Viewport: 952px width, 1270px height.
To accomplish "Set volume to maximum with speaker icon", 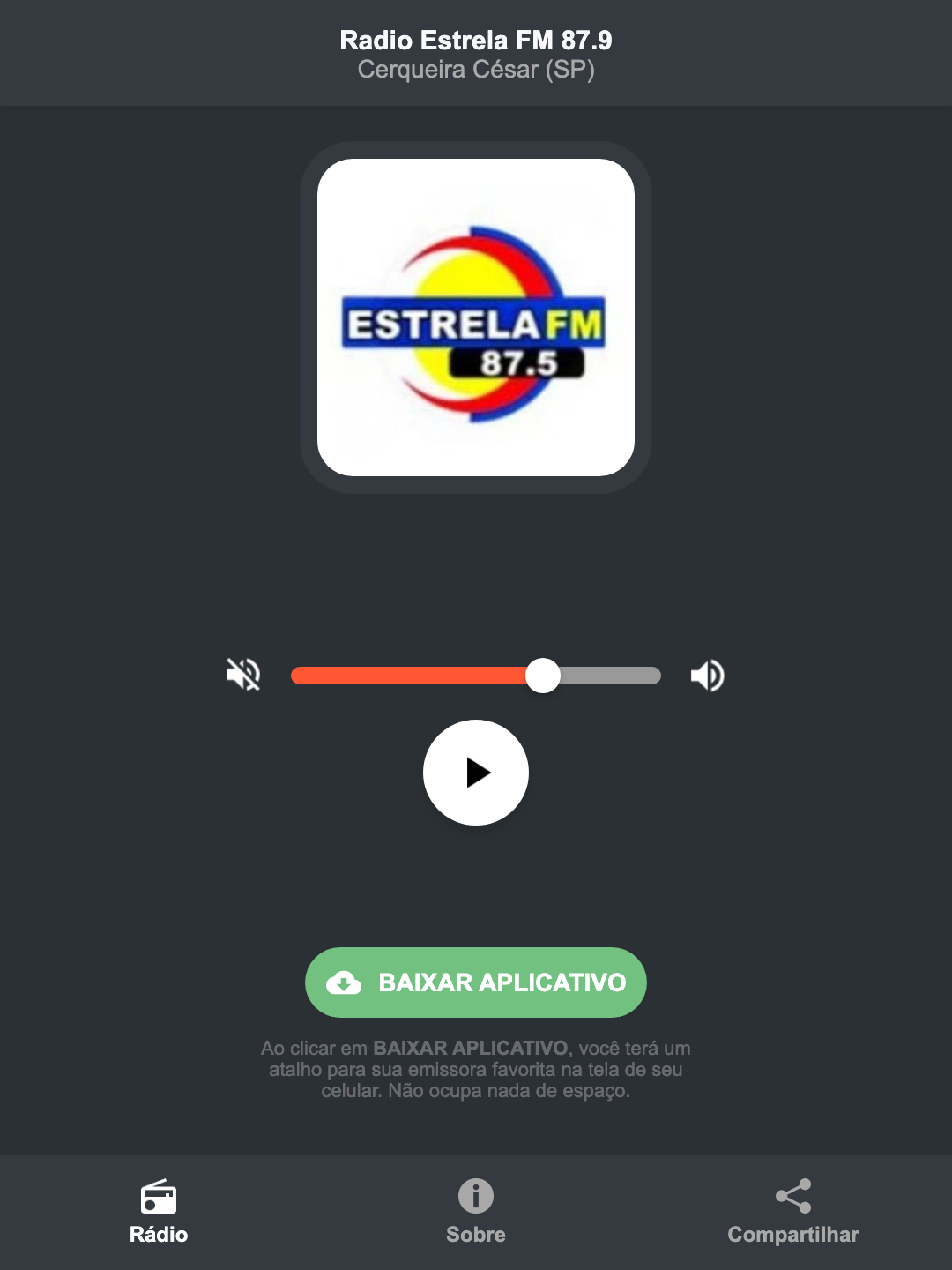I will [x=706, y=675].
